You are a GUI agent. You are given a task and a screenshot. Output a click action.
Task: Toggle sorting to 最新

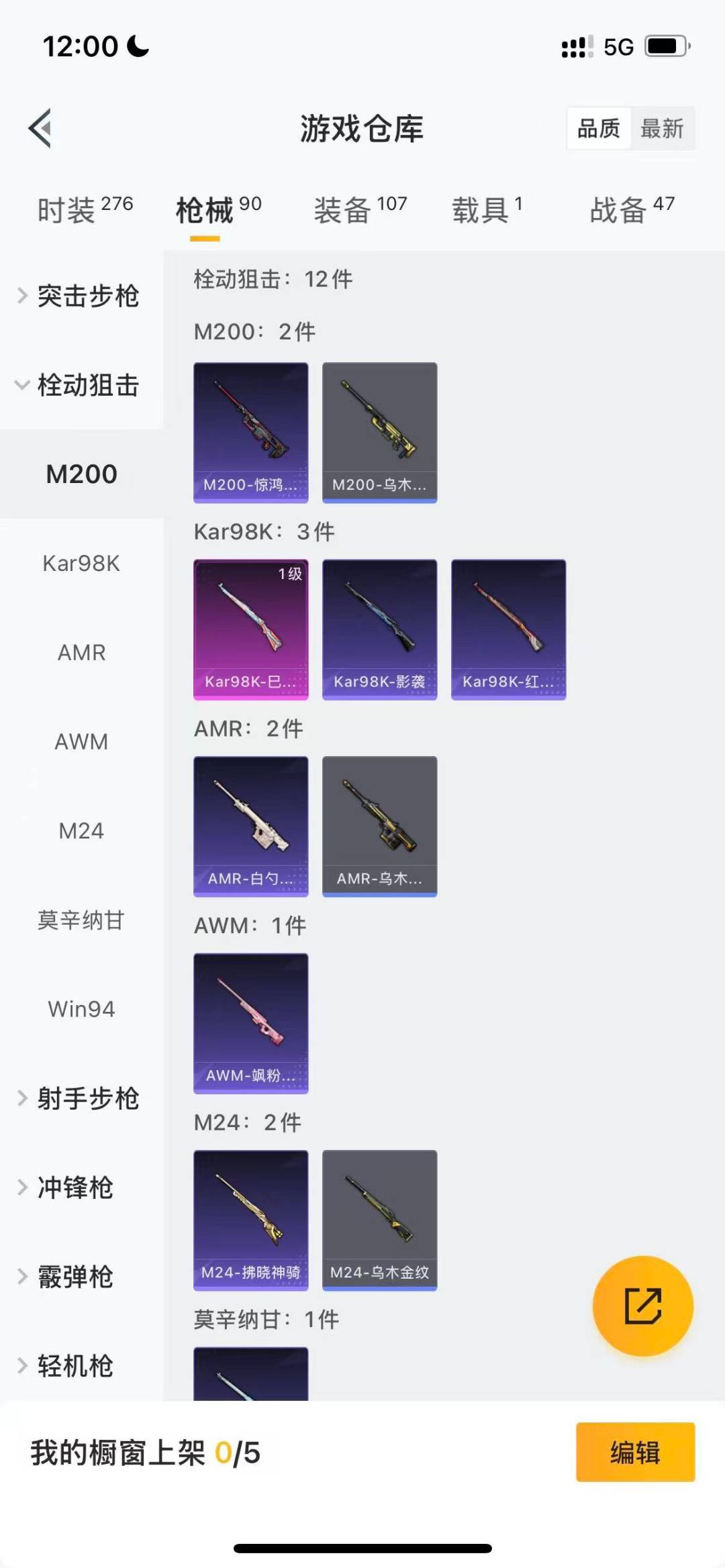click(x=662, y=128)
